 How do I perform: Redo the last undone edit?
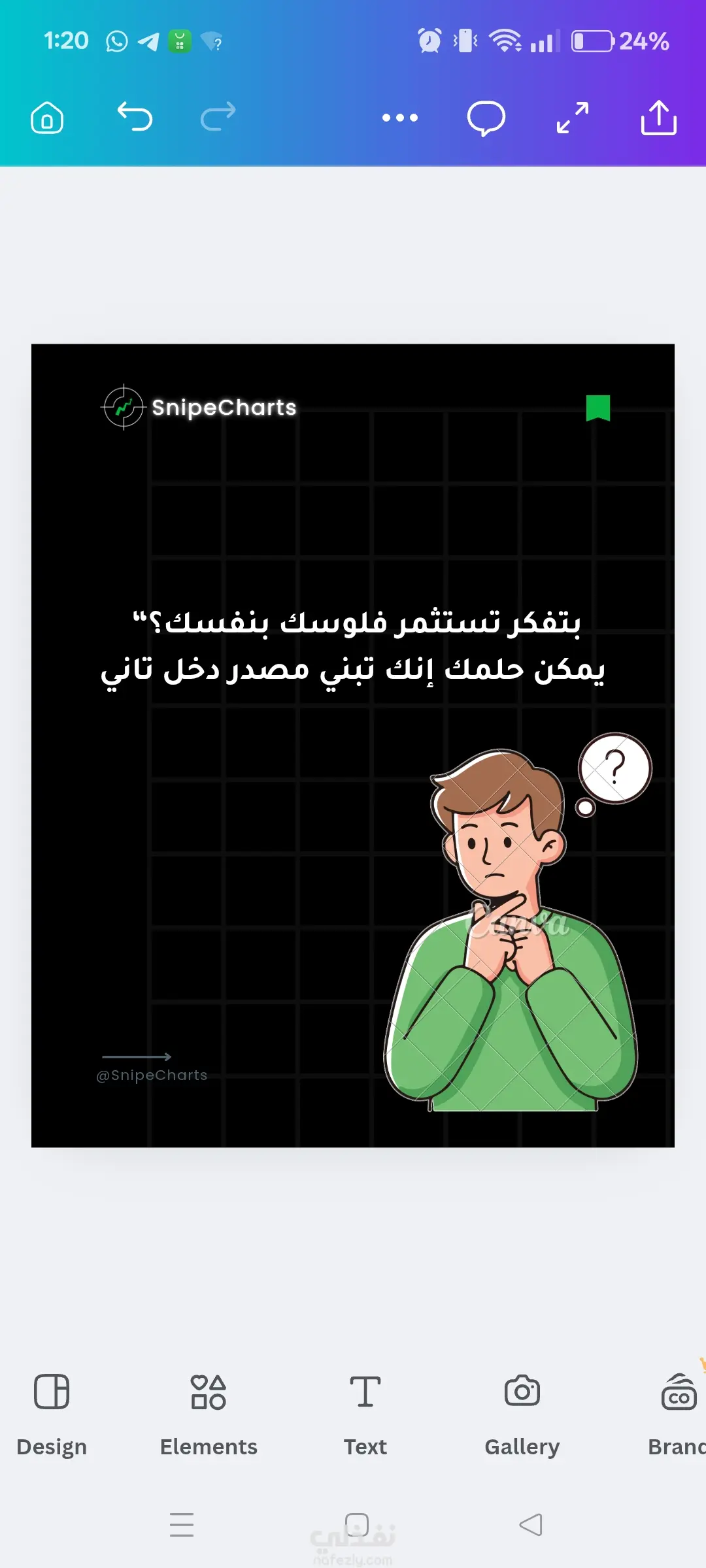tap(218, 118)
